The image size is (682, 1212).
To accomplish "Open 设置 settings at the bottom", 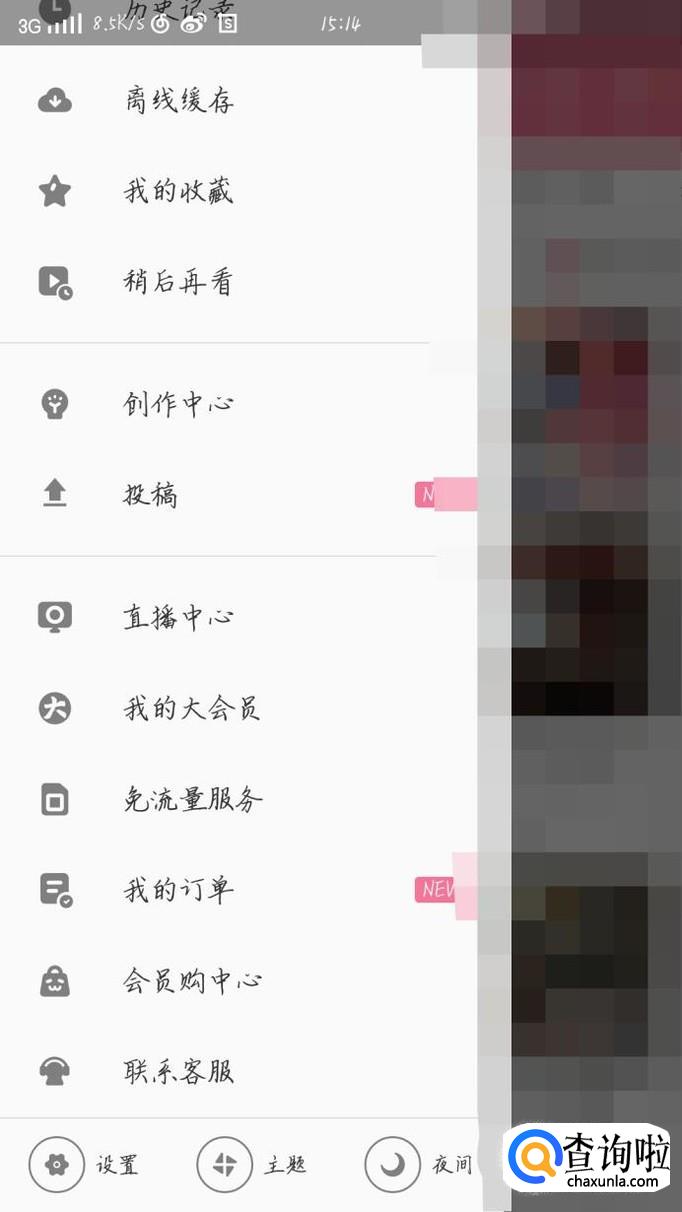I will [x=84, y=1165].
